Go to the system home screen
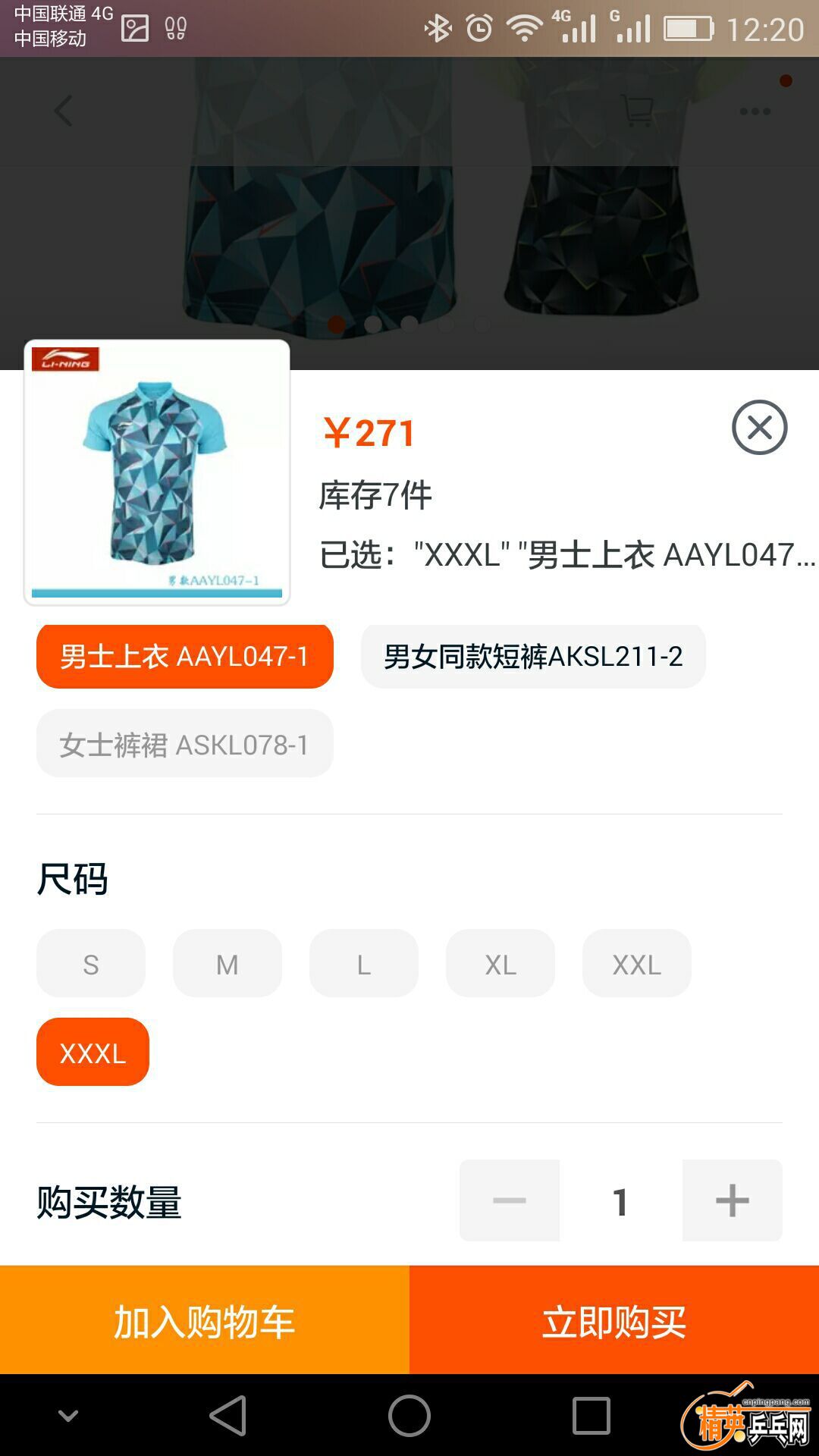The image size is (819, 1456). coord(409,1415)
